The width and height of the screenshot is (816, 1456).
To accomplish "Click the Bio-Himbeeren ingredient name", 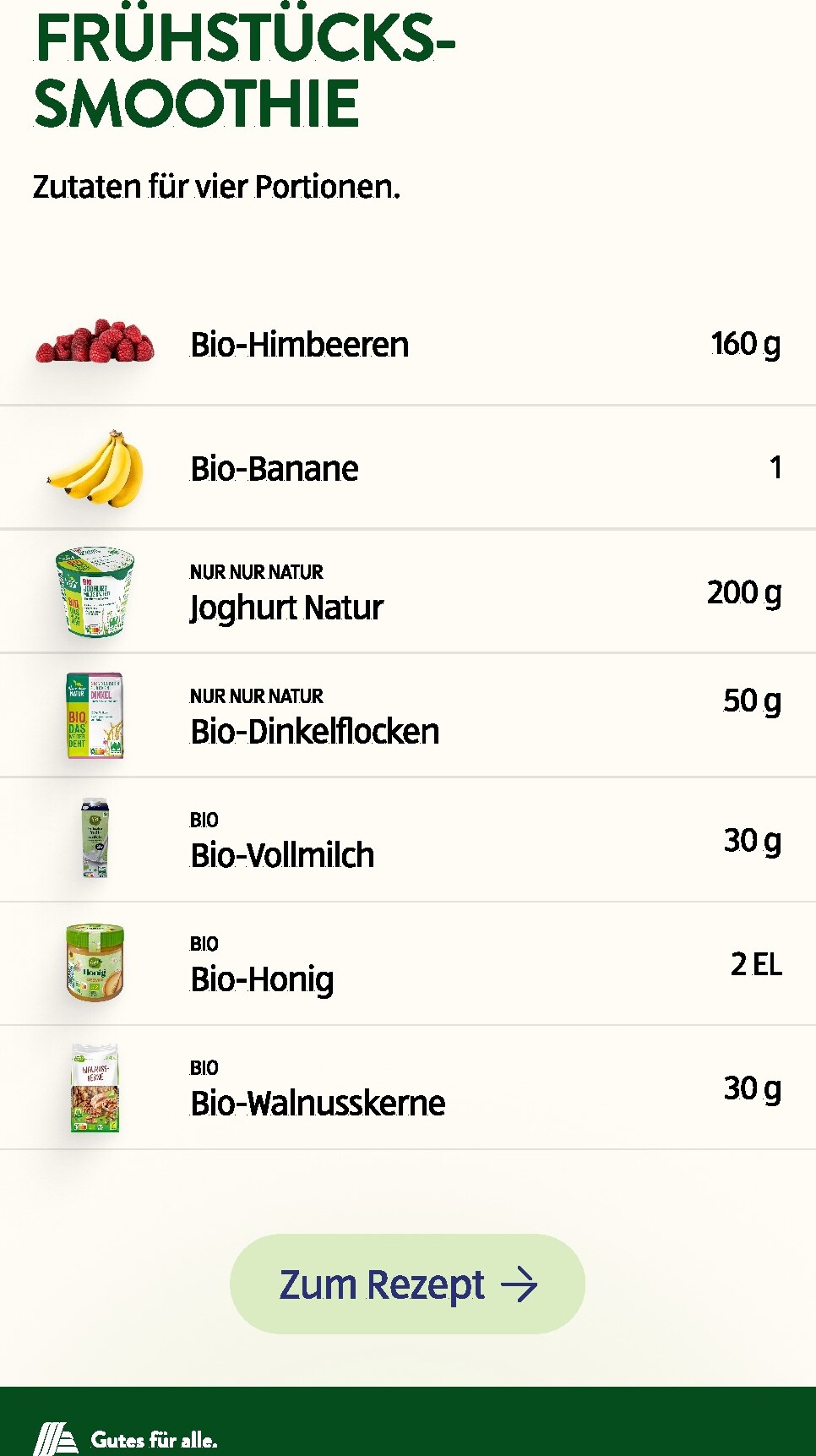I will [298, 345].
